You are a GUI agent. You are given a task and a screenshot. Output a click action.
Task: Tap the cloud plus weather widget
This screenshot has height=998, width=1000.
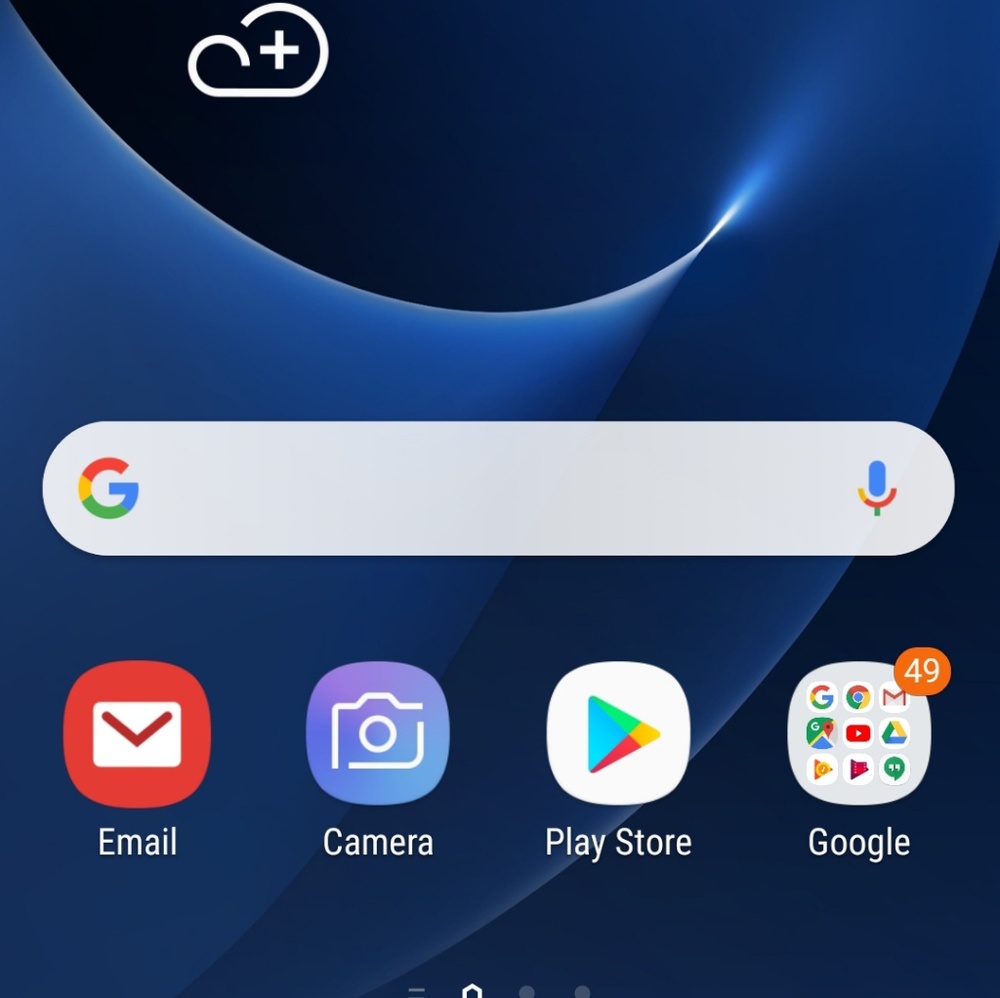coord(259,52)
